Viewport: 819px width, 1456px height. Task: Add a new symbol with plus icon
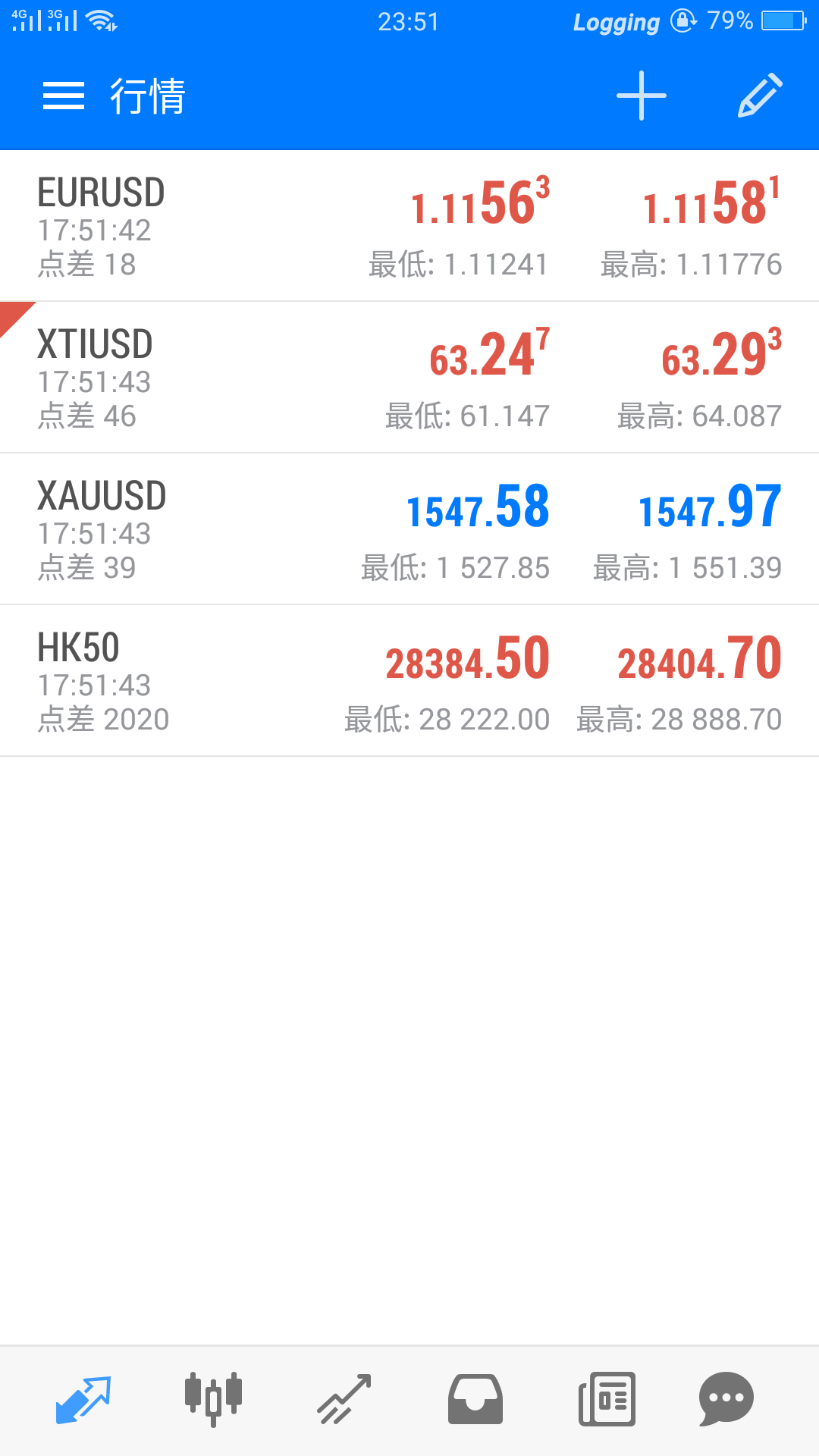pos(642,96)
